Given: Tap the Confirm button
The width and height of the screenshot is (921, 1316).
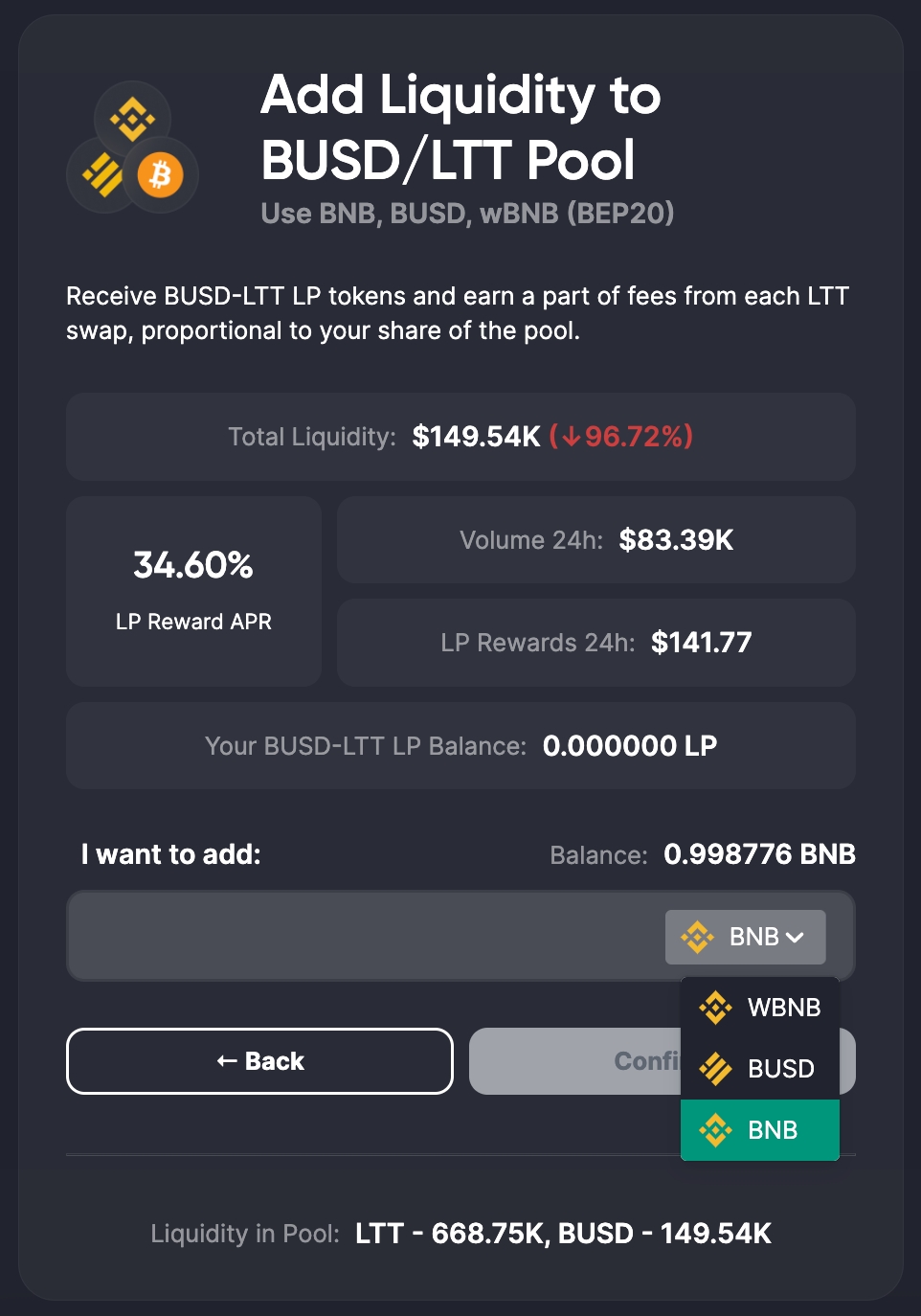Looking at the screenshot, I should 574,1061.
